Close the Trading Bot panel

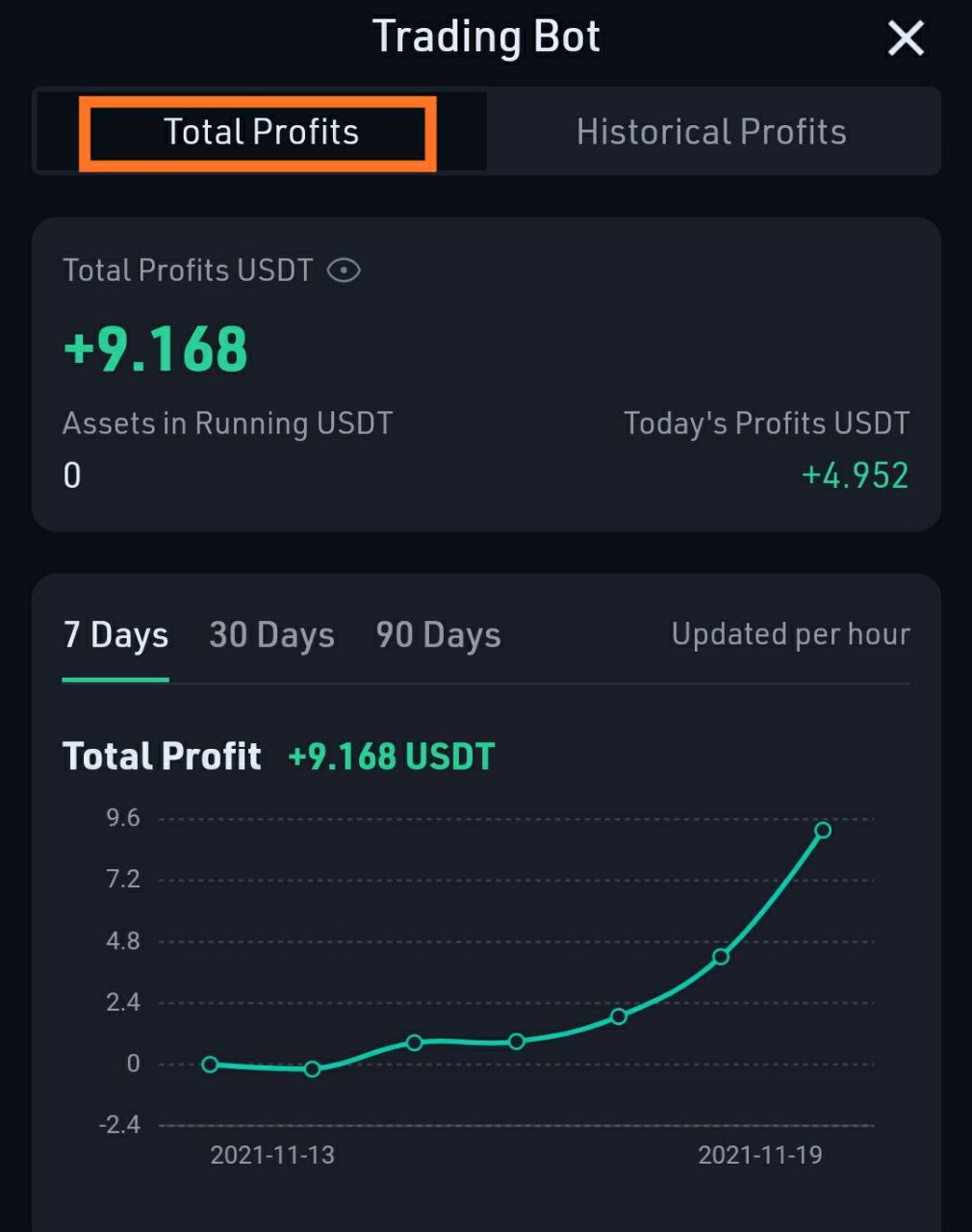[x=906, y=39]
